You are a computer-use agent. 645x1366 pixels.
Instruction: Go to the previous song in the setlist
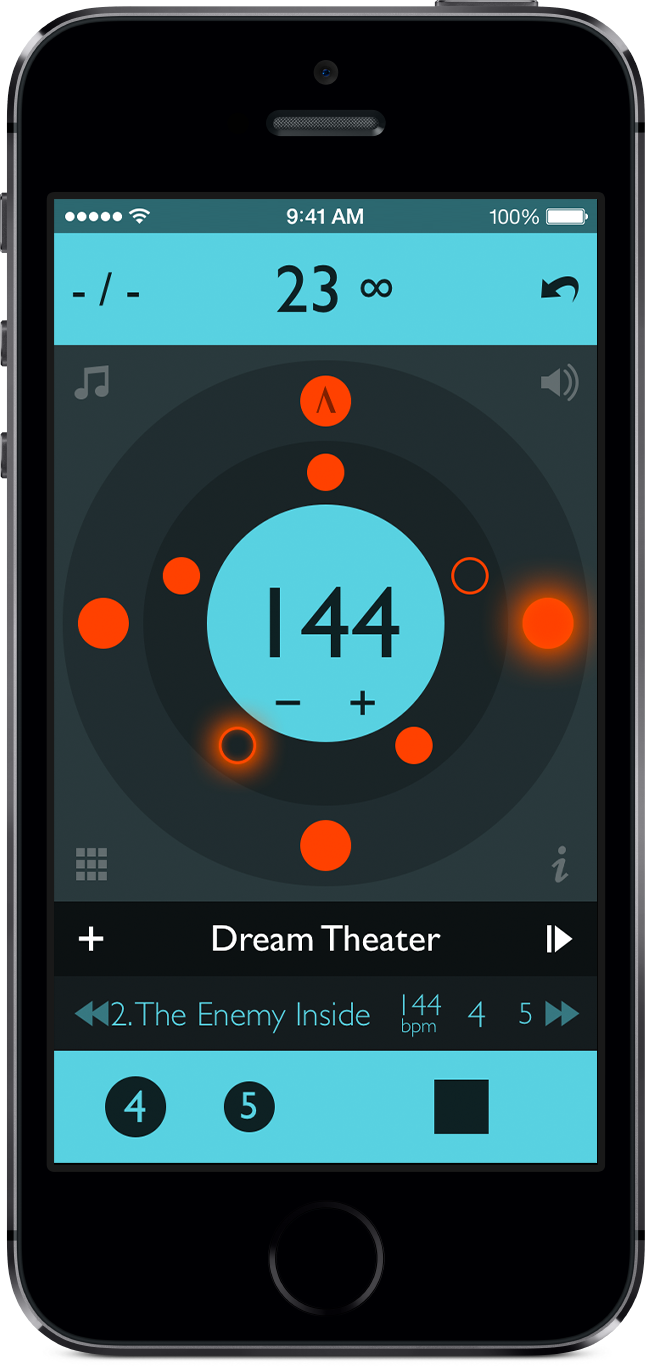click(x=91, y=1015)
